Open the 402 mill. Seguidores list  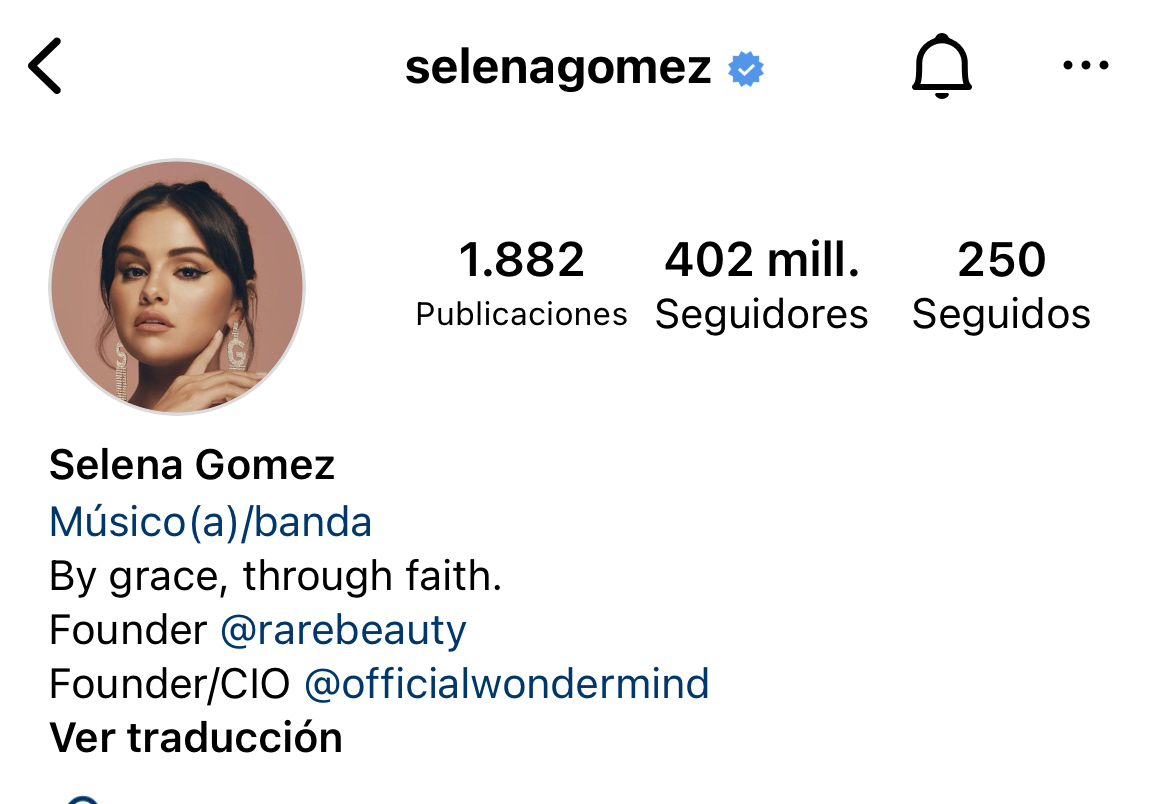[761, 286]
